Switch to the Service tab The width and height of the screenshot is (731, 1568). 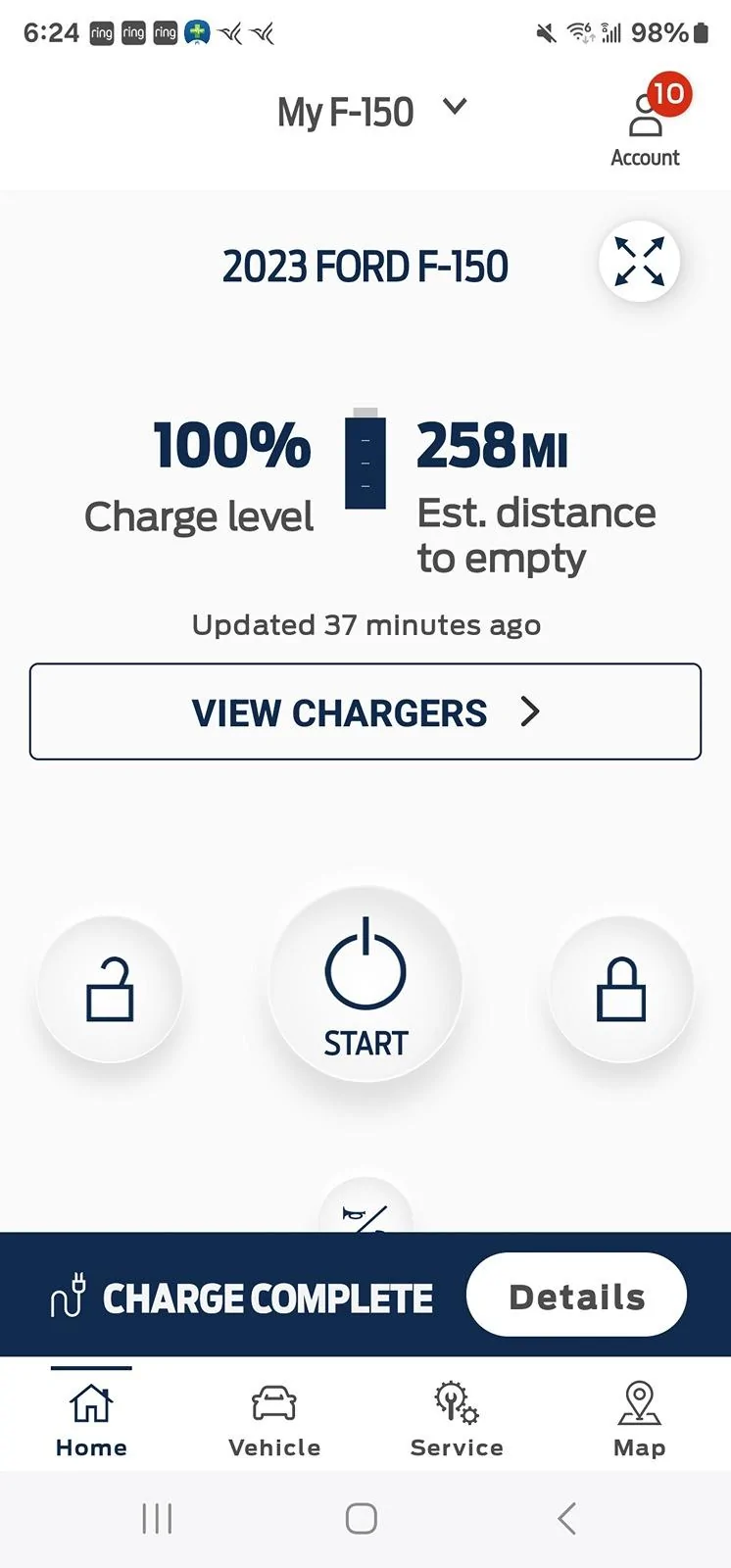coord(457,1419)
